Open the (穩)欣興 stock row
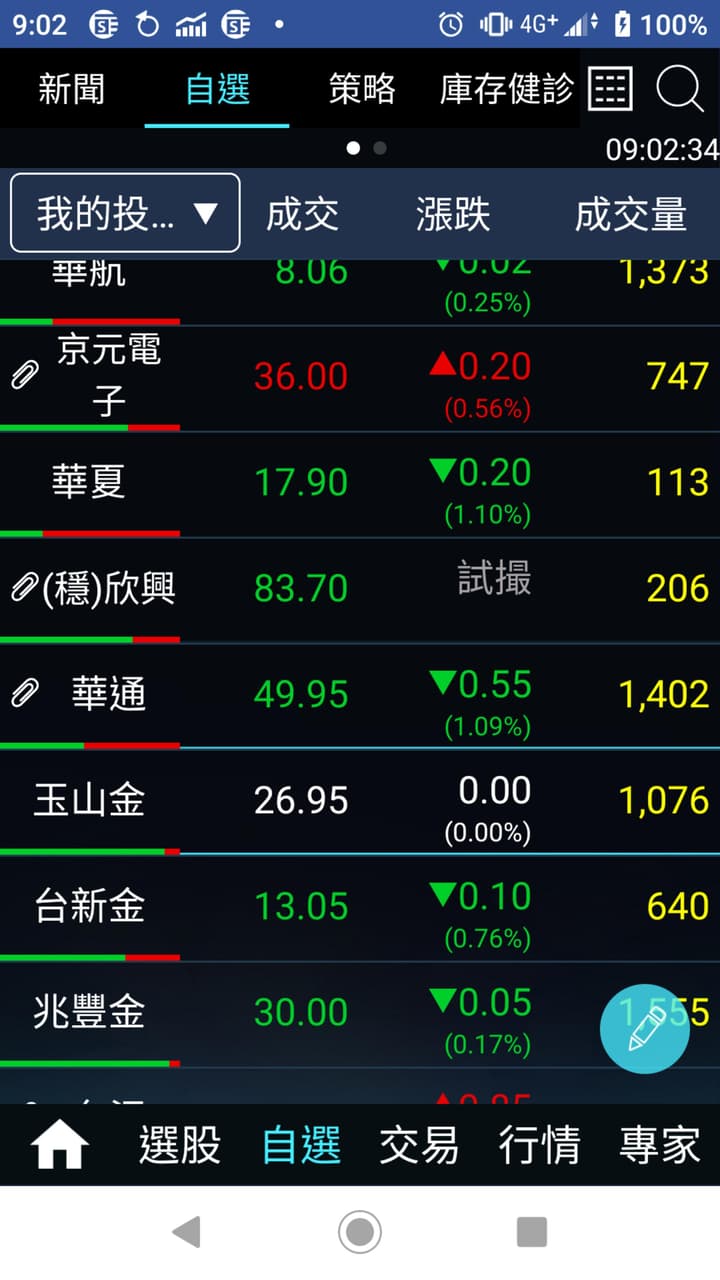The width and height of the screenshot is (720, 1280). point(360,590)
